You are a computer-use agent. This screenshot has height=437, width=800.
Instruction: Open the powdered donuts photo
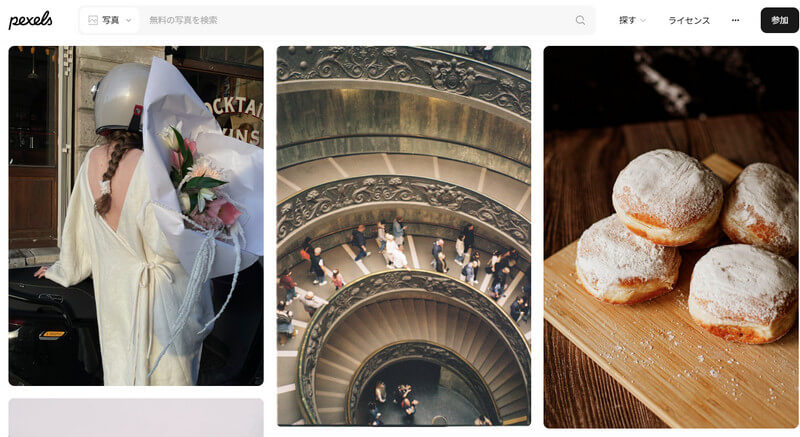670,237
